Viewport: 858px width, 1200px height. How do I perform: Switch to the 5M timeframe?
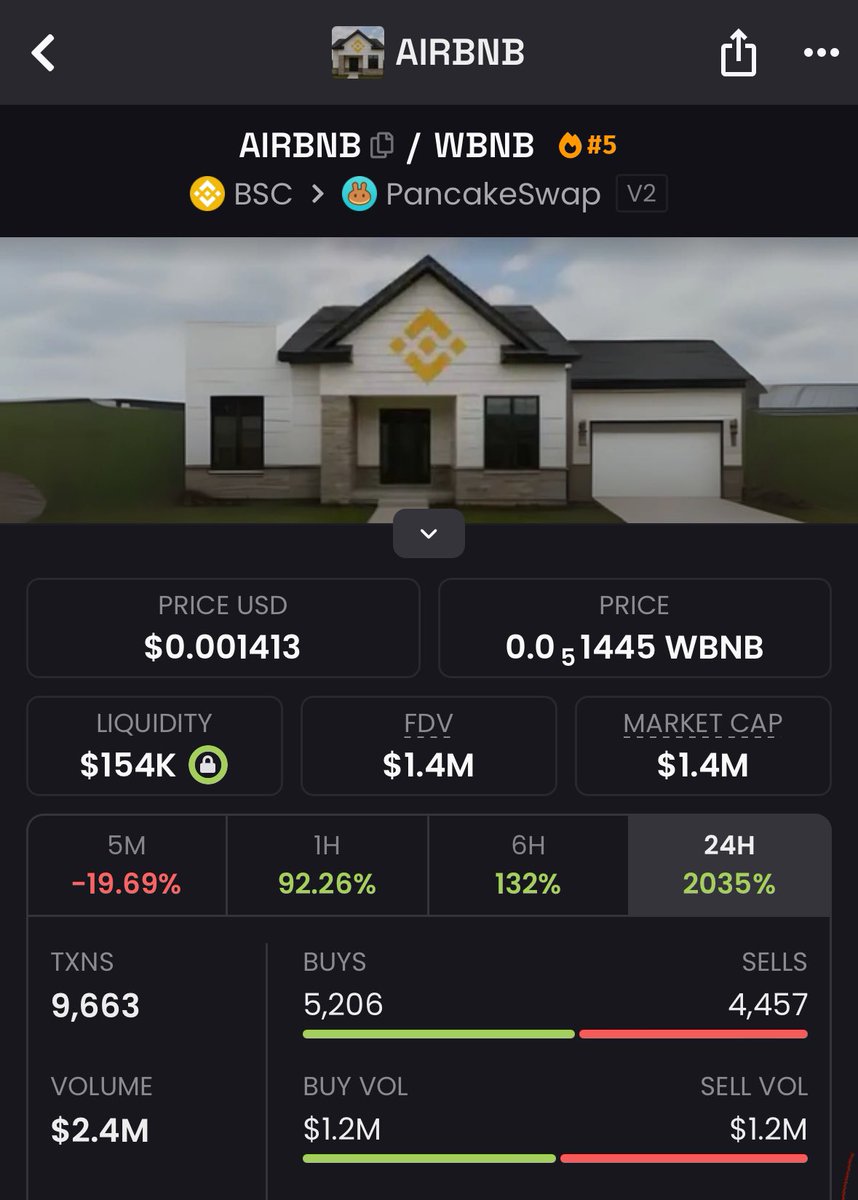[x=127, y=864]
